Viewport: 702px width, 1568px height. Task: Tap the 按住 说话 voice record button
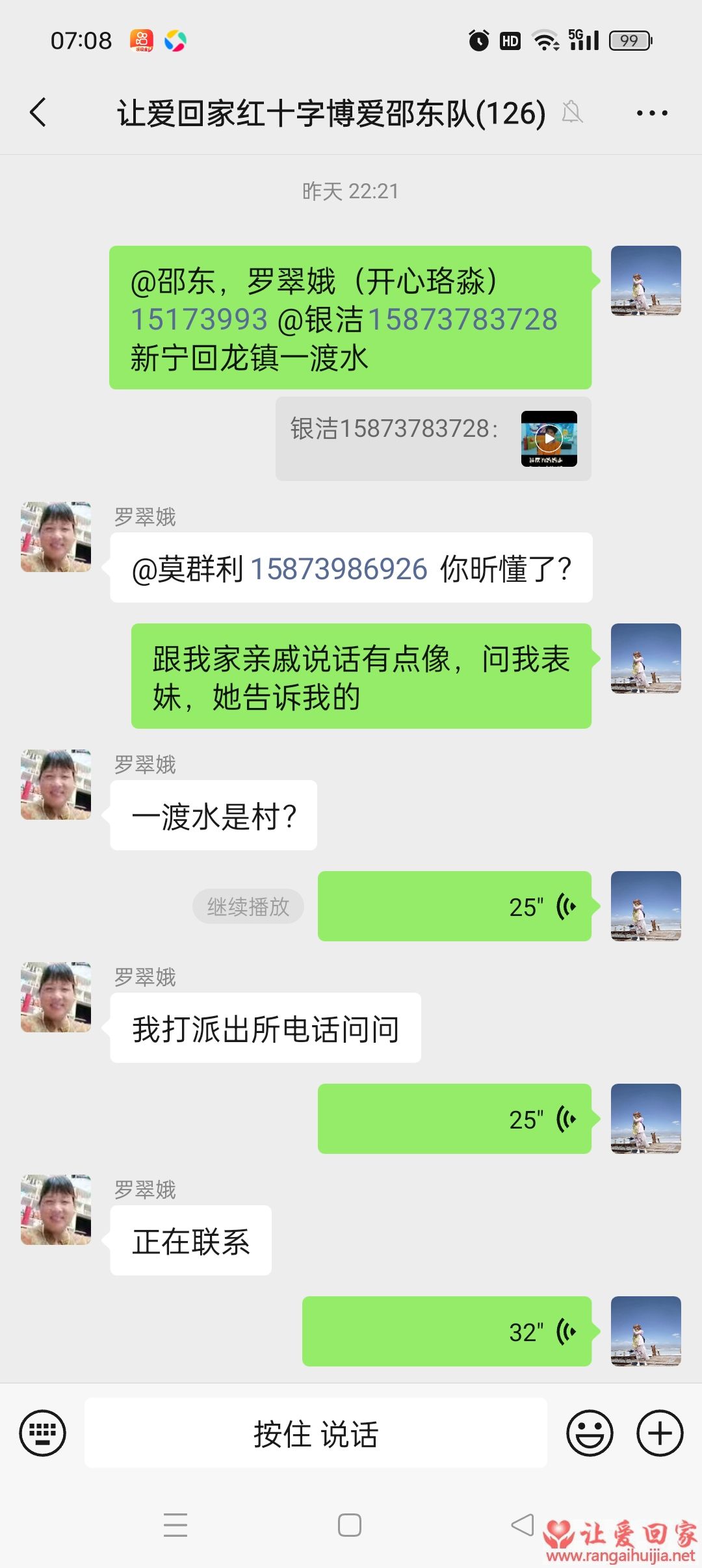tap(316, 1433)
